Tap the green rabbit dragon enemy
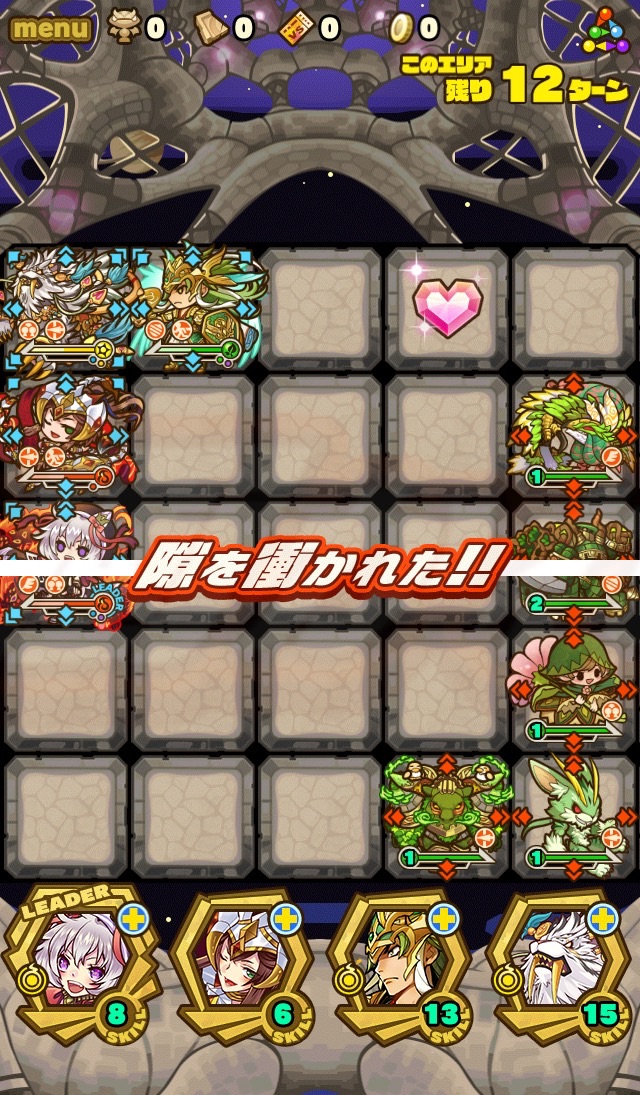The image size is (640, 1095). pyautogui.click(x=573, y=815)
